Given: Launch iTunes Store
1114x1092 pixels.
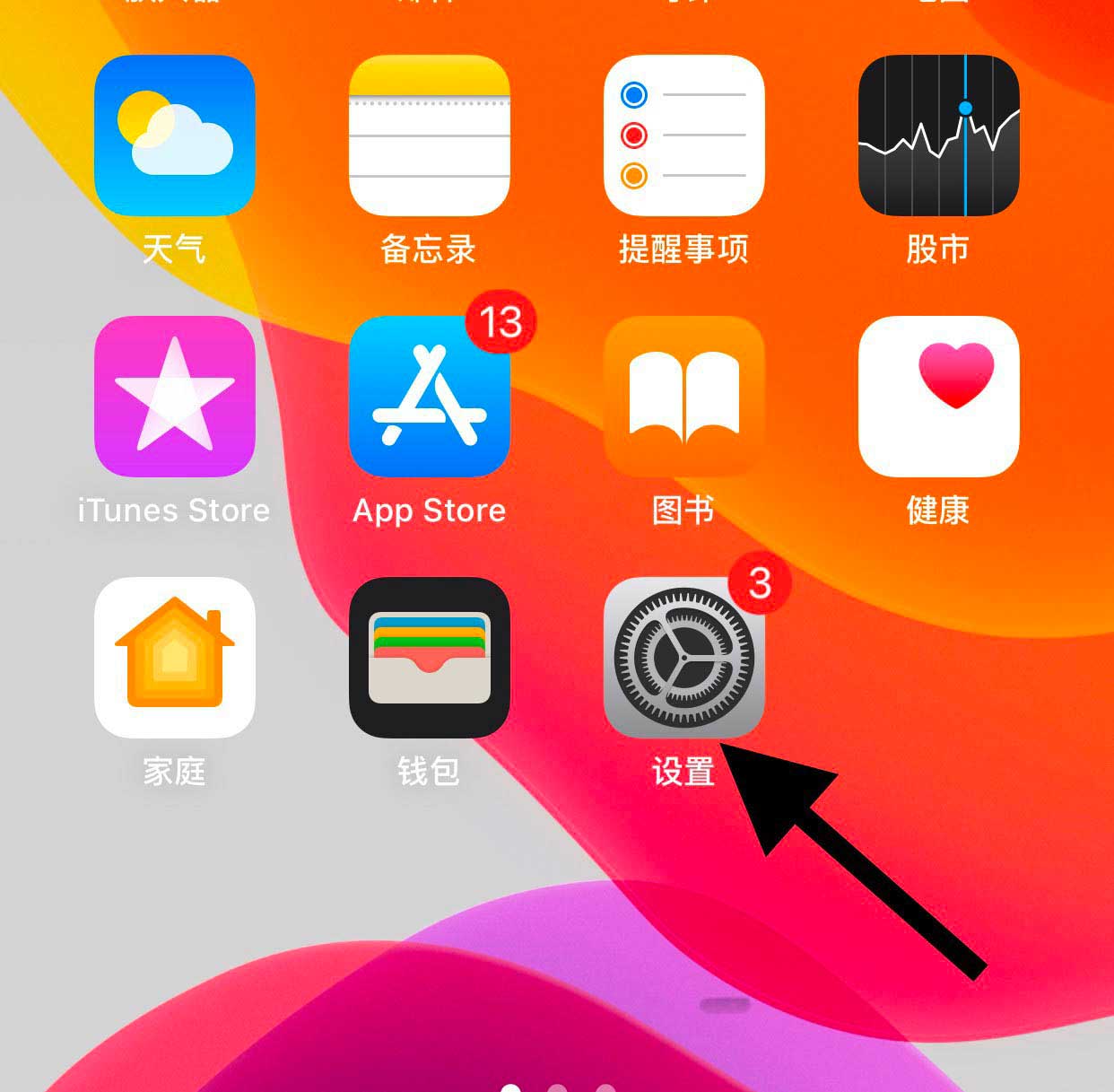Looking at the screenshot, I should tap(175, 396).
